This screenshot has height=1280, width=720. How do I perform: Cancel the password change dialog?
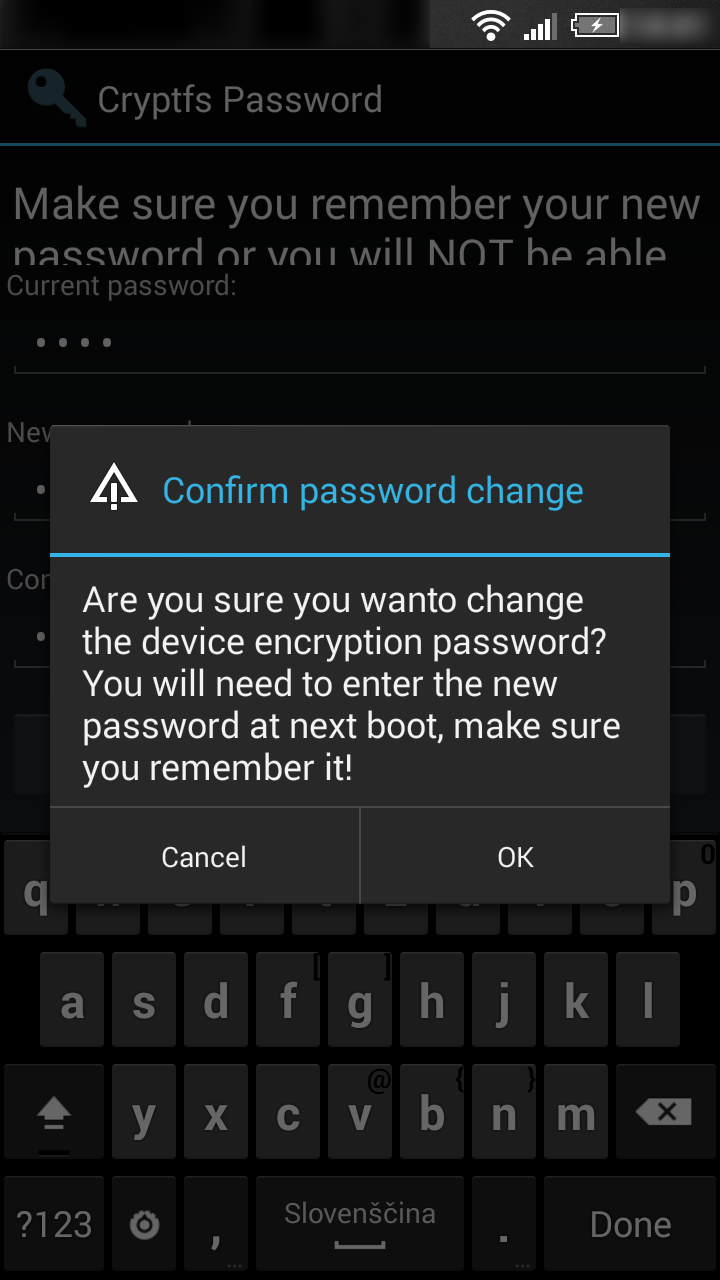pos(204,856)
